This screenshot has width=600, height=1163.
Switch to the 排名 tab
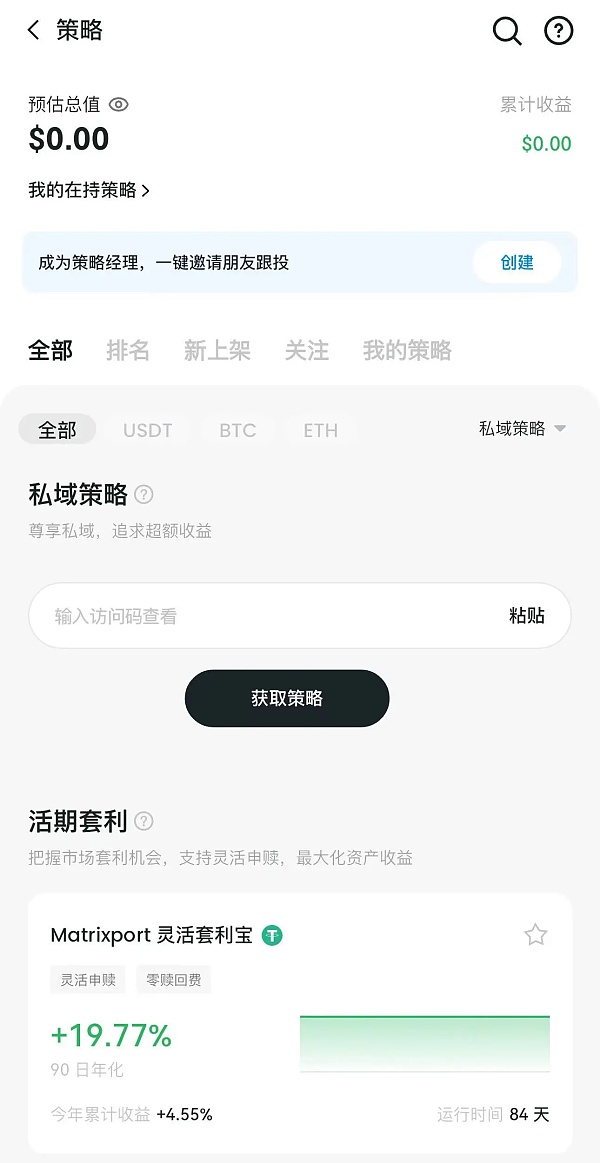(128, 350)
